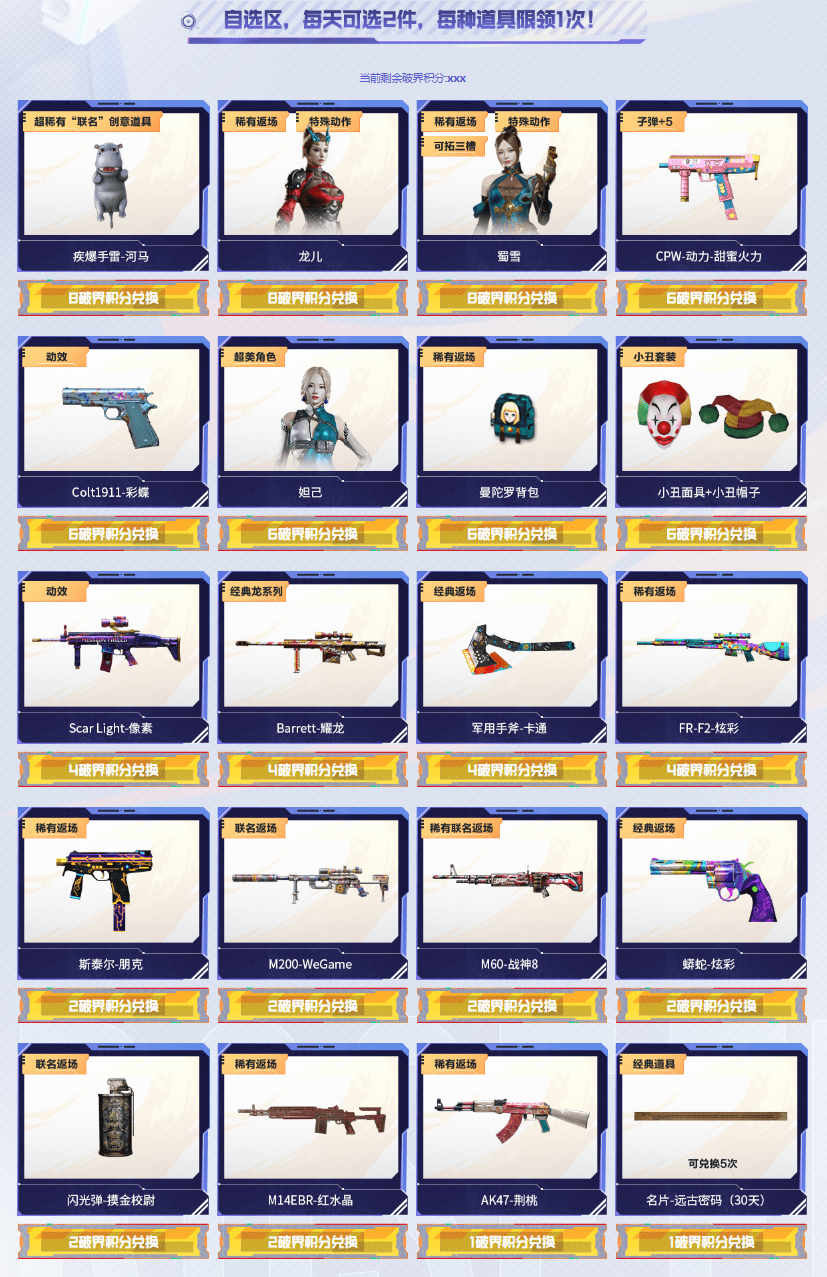Exchange 2 points for M14EBR-红水晶
The width and height of the screenshot is (827, 1277).
(x=312, y=1242)
